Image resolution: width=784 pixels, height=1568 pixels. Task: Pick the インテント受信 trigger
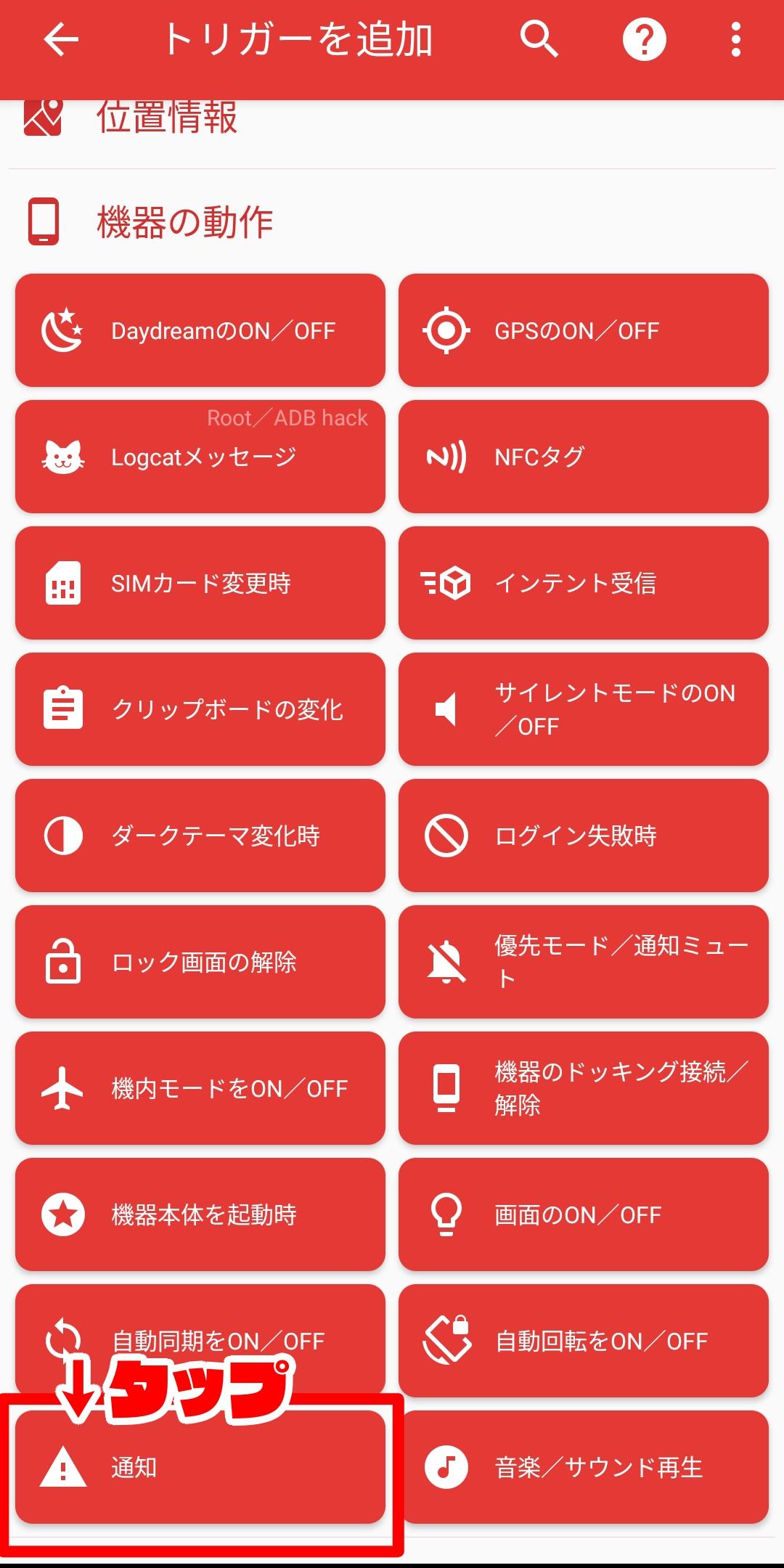click(x=584, y=583)
